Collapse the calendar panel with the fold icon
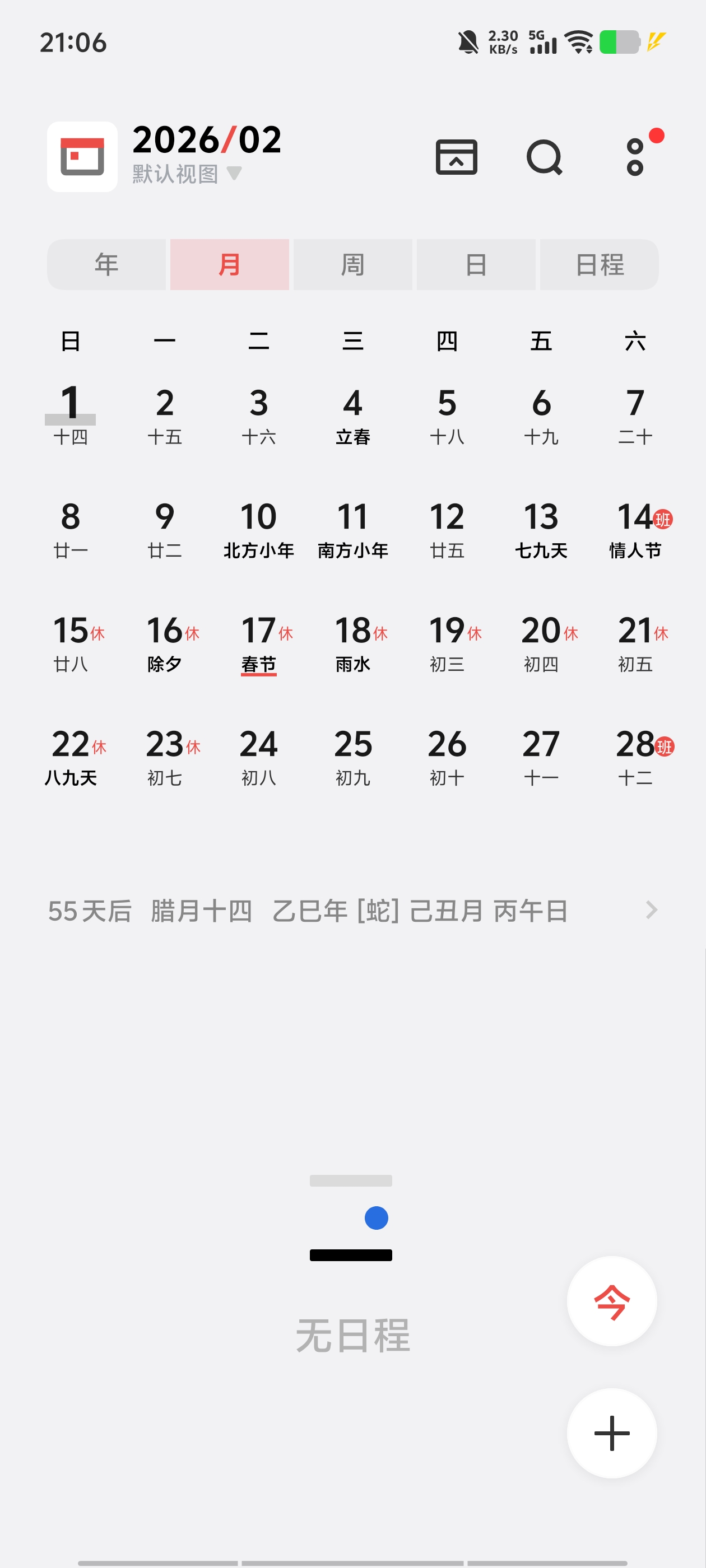The image size is (706, 1568). pyautogui.click(x=456, y=157)
